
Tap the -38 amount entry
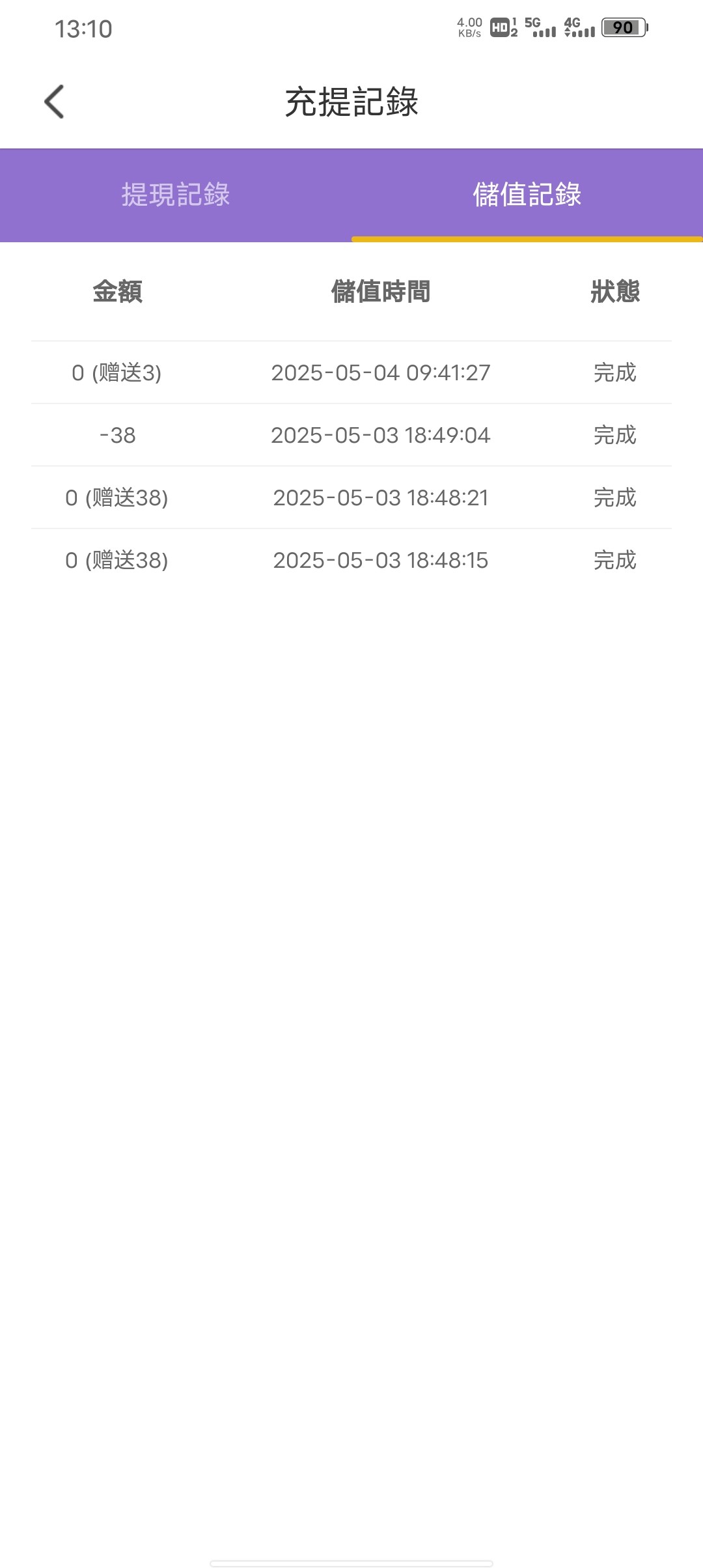(x=118, y=435)
